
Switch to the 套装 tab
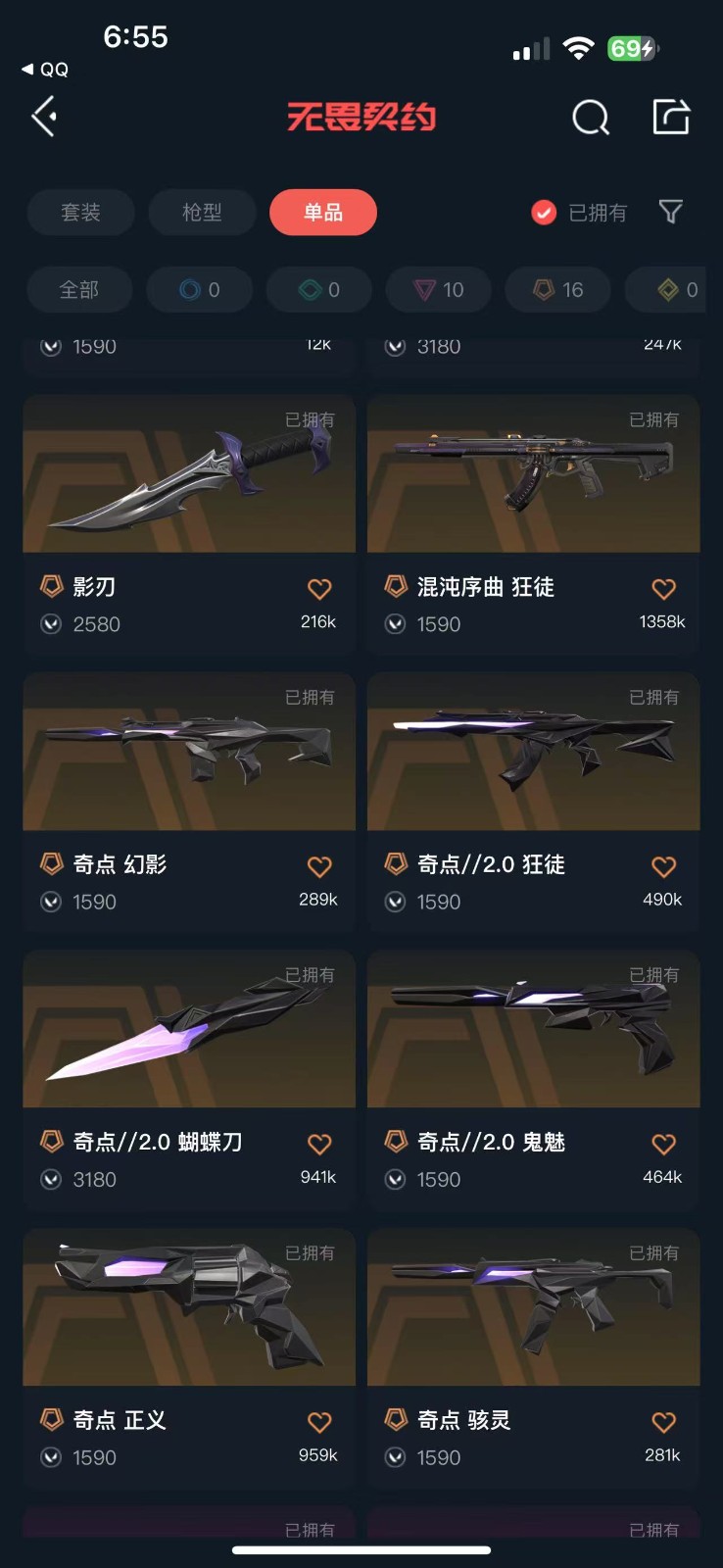[80, 213]
